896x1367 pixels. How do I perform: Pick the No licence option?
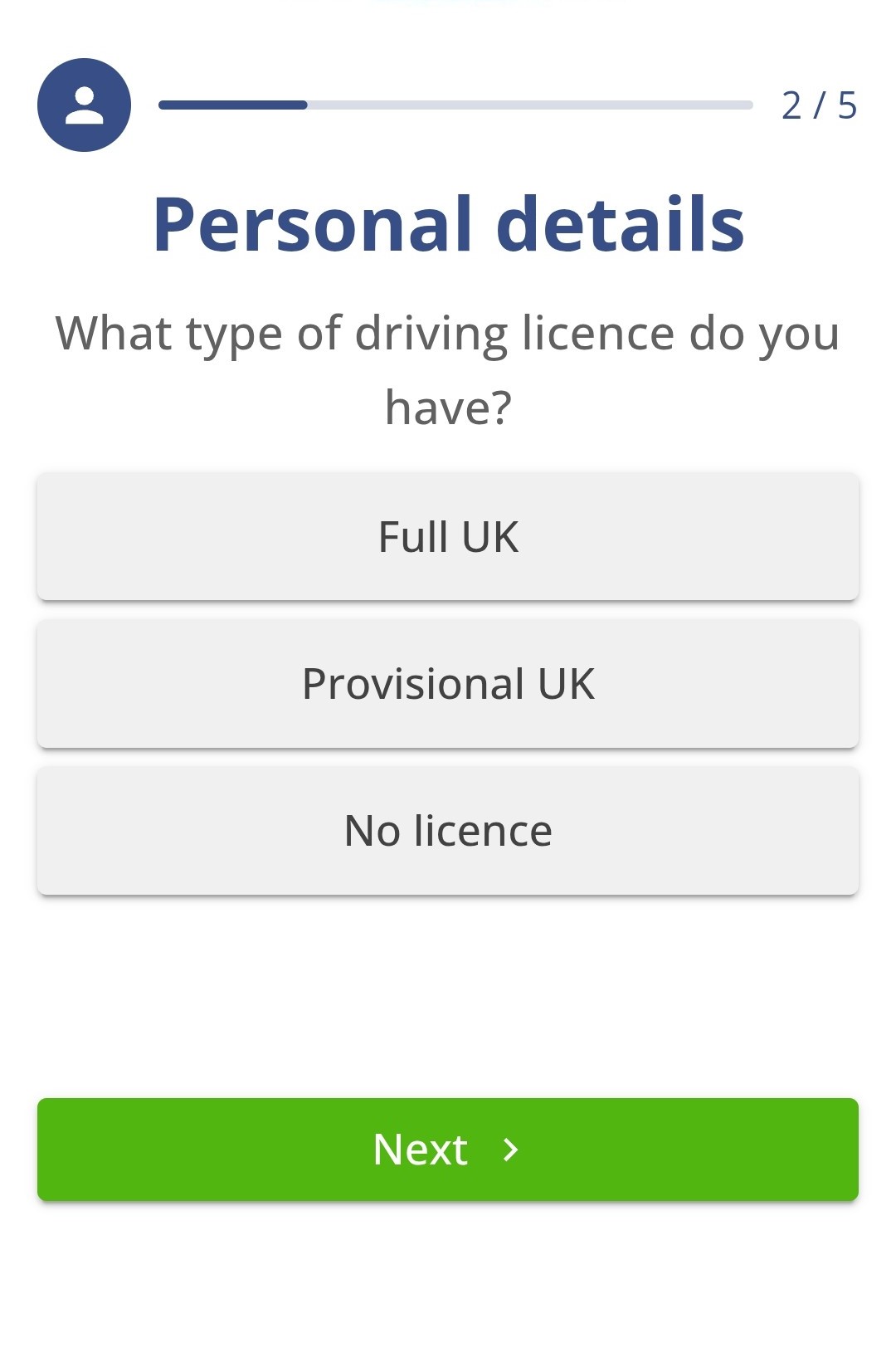(448, 831)
